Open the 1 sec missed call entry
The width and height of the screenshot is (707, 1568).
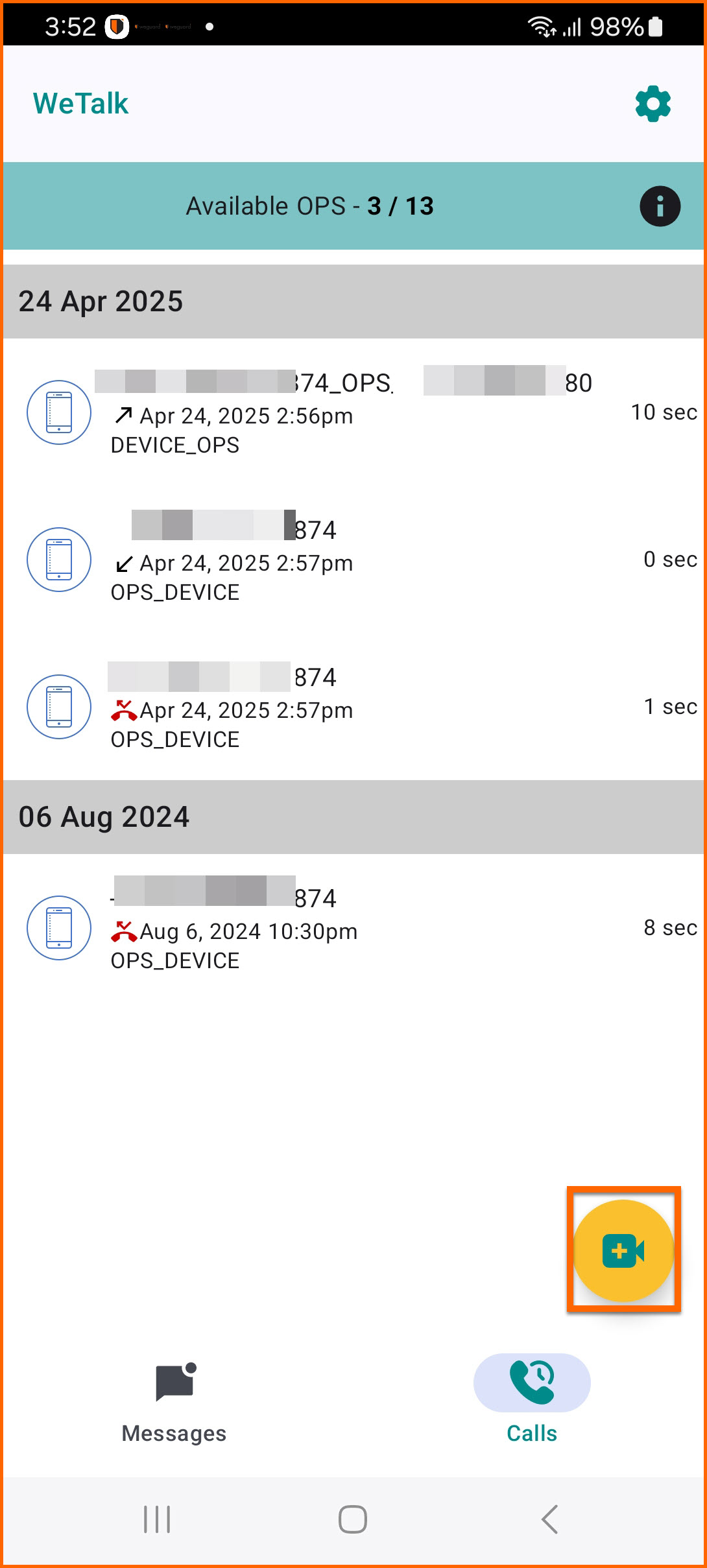pos(353,707)
